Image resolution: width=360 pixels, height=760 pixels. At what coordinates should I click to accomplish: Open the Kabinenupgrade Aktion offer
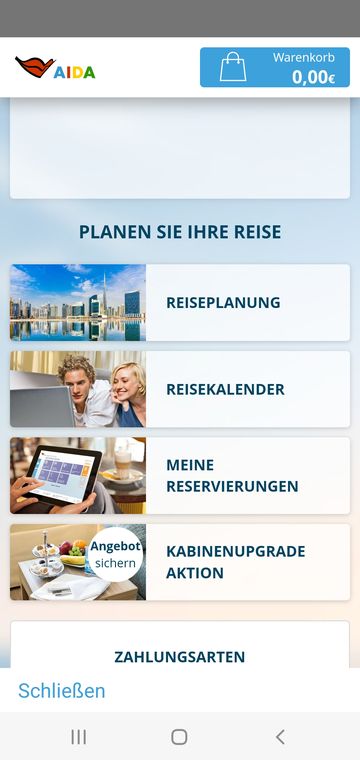[180, 562]
